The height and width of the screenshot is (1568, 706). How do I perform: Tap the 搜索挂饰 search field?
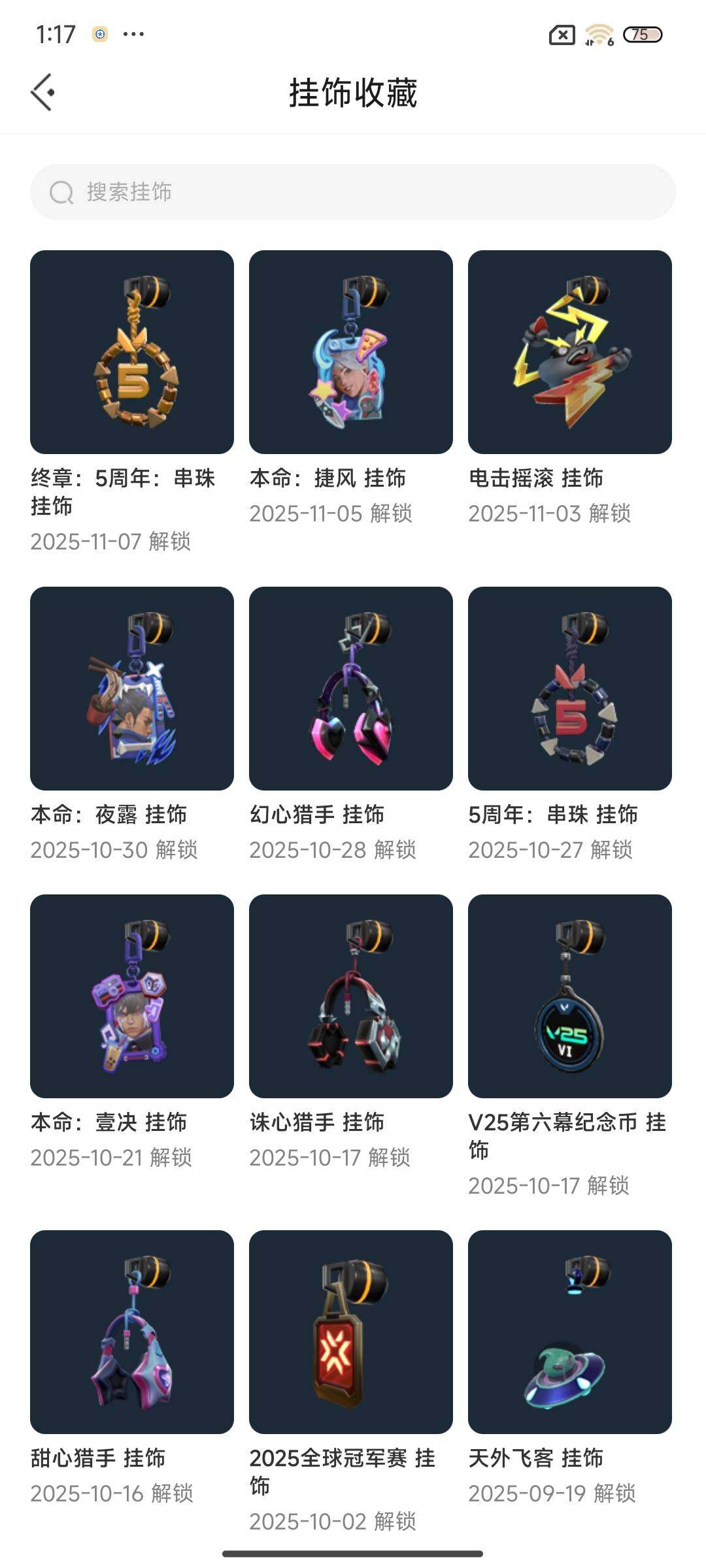[353, 192]
